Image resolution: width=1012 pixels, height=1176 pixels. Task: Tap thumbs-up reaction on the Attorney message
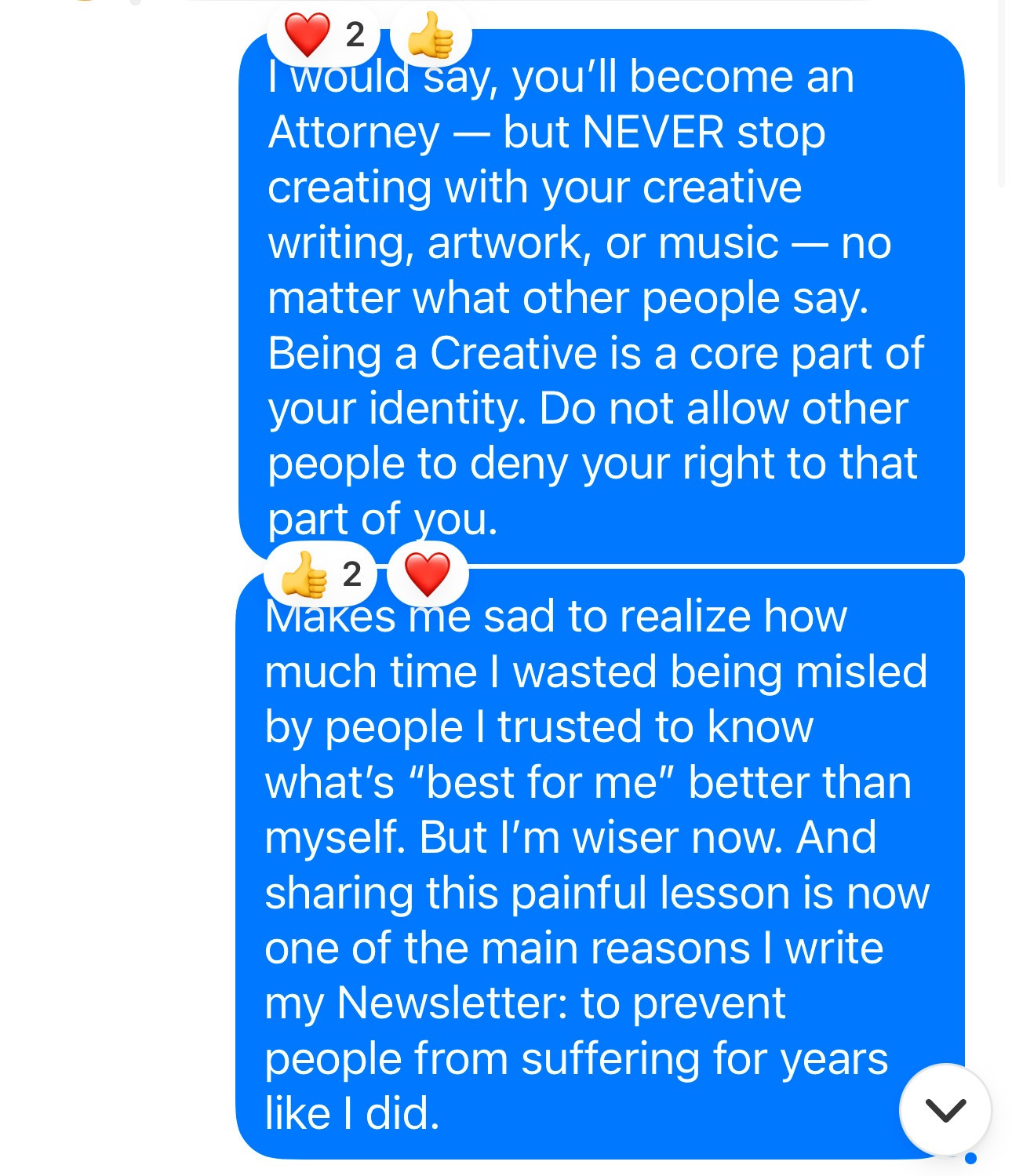click(431, 35)
